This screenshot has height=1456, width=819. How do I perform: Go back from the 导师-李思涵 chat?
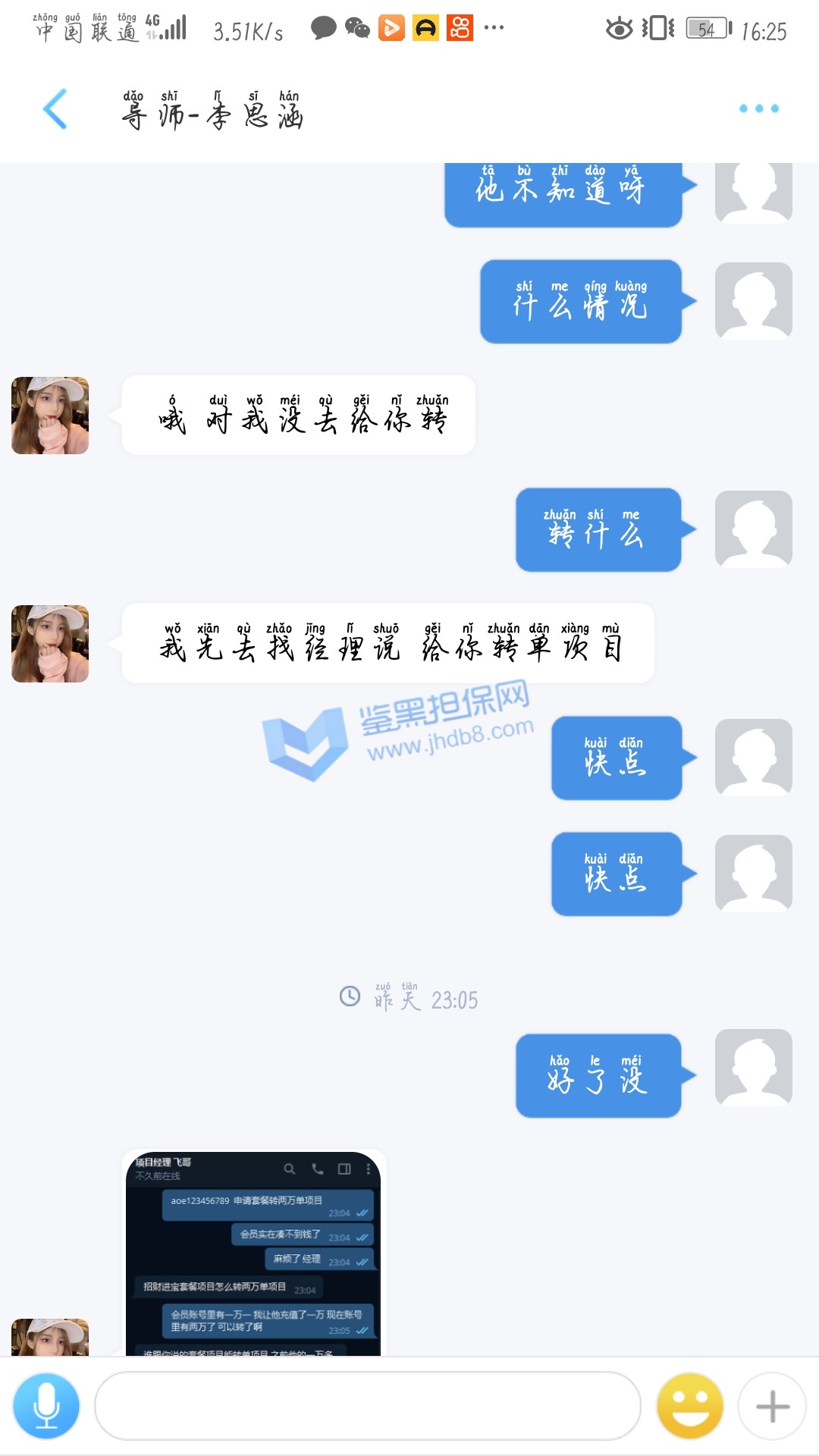coord(55,109)
